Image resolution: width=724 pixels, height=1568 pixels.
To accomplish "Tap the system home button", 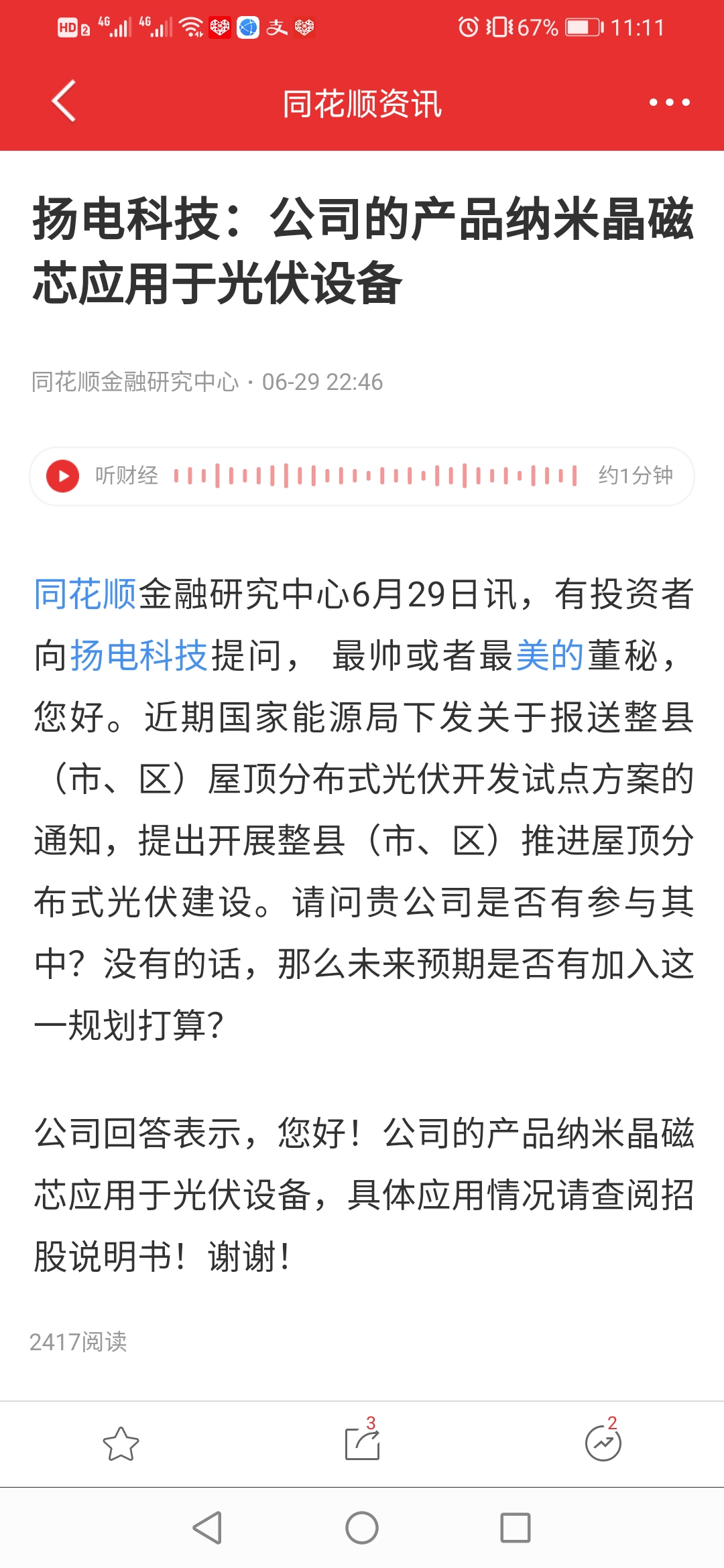I will (x=362, y=1528).
